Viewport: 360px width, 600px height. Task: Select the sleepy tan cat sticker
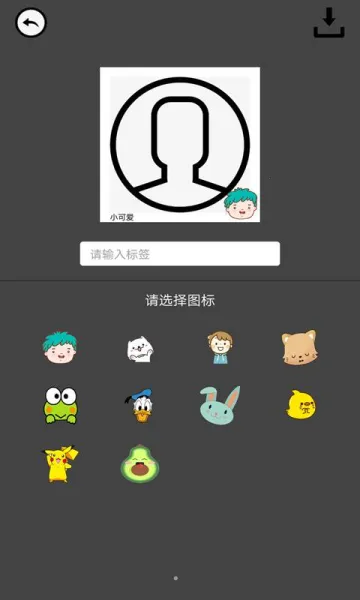coord(300,347)
